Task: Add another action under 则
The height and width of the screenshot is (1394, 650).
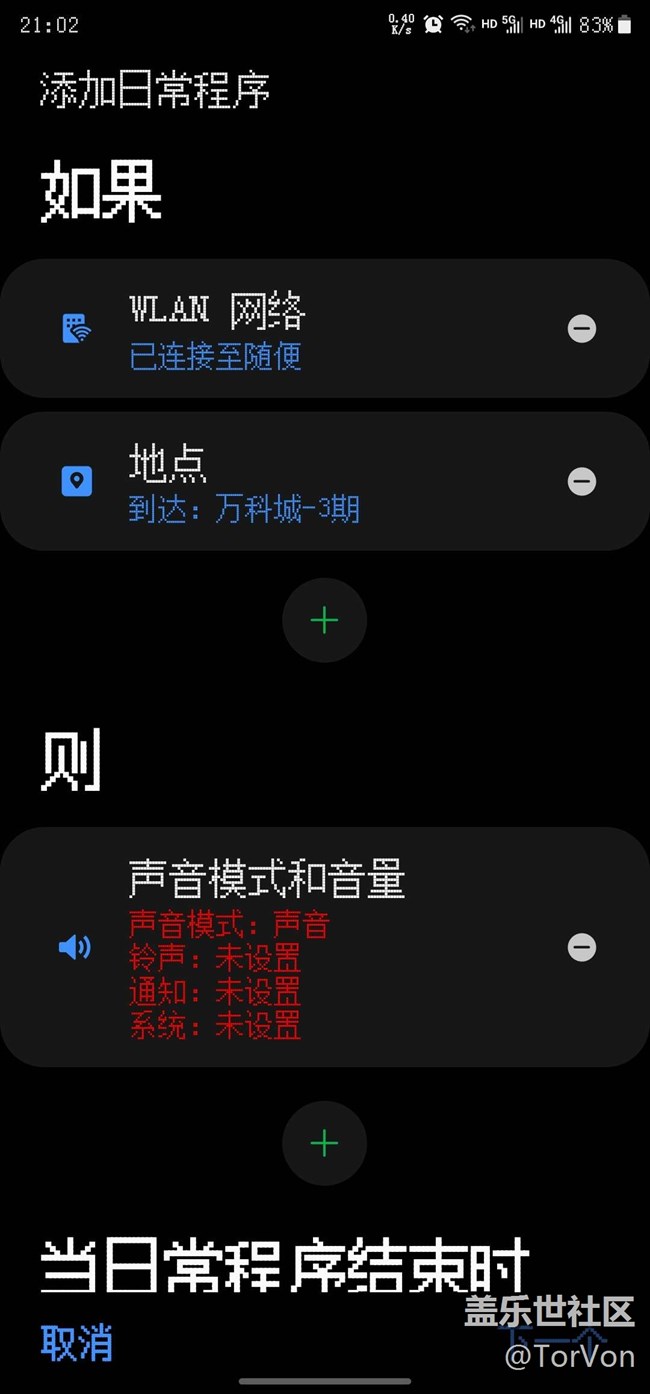Action: pos(324,1143)
